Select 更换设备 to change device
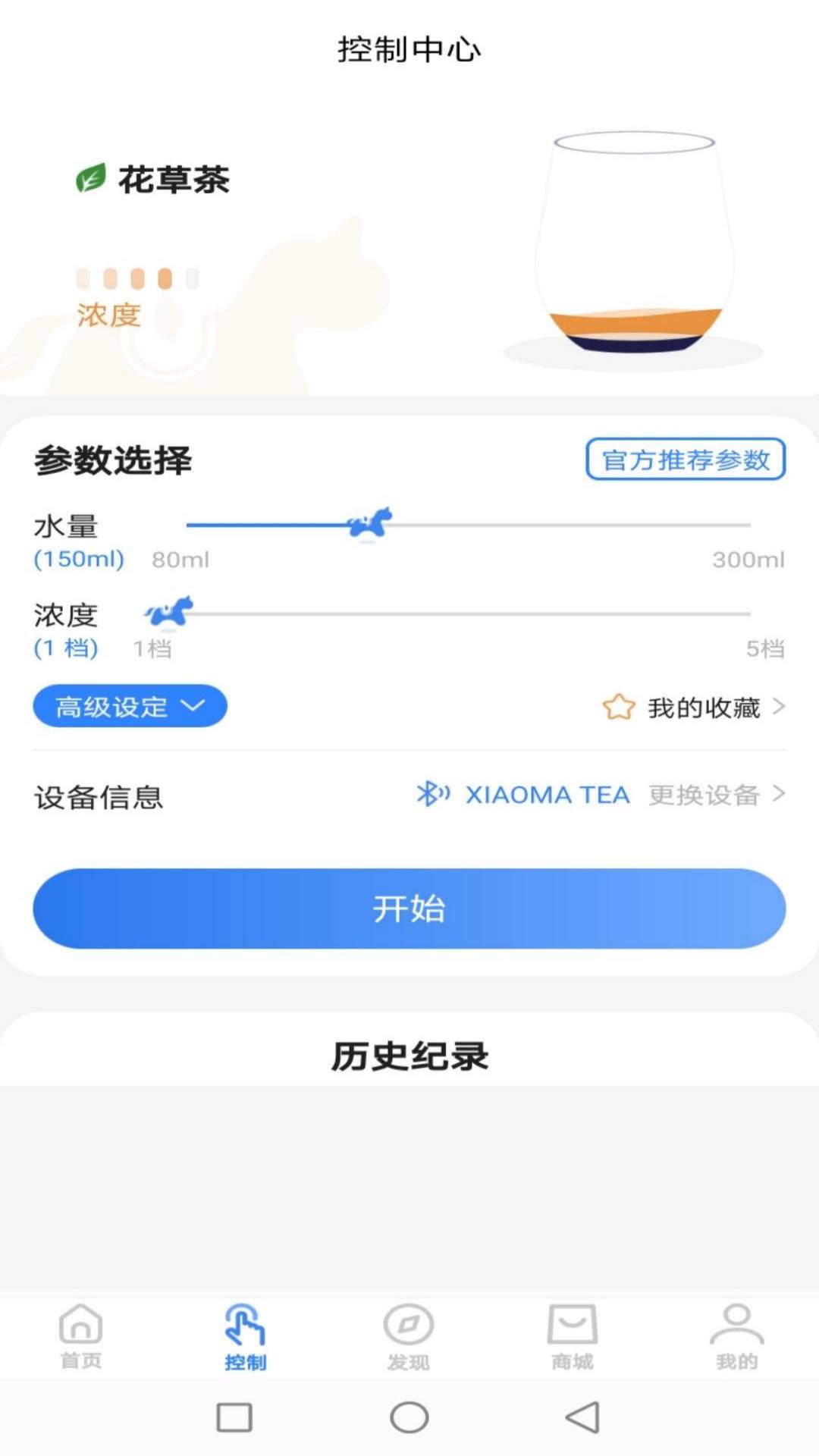The height and width of the screenshot is (1456, 819). 715,795
